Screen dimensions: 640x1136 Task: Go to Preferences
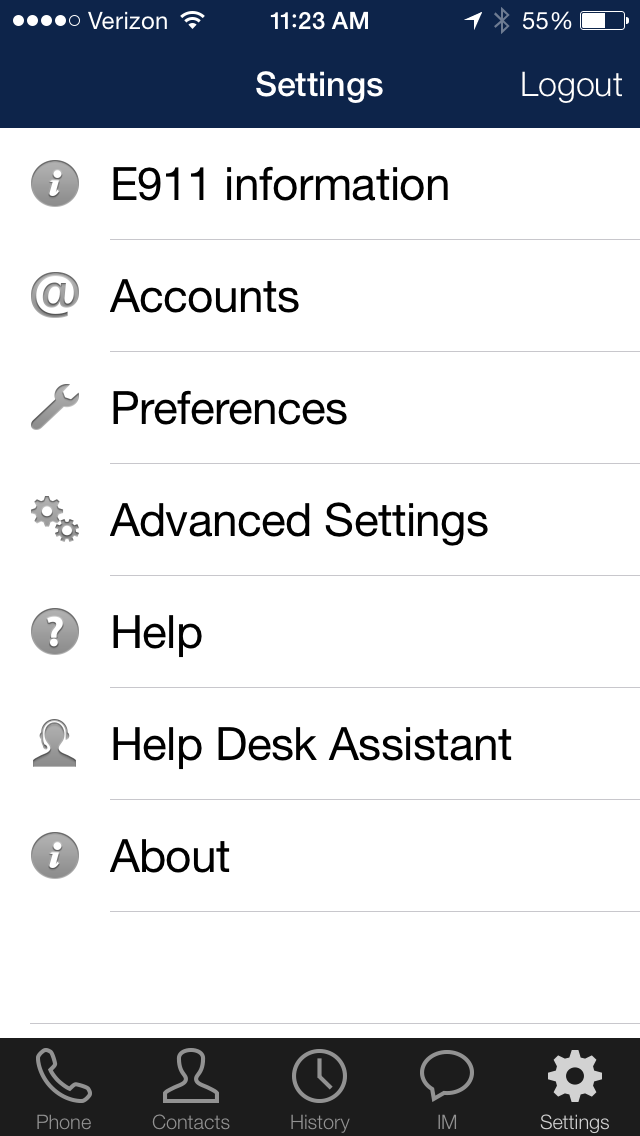pyautogui.click(x=320, y=408)
